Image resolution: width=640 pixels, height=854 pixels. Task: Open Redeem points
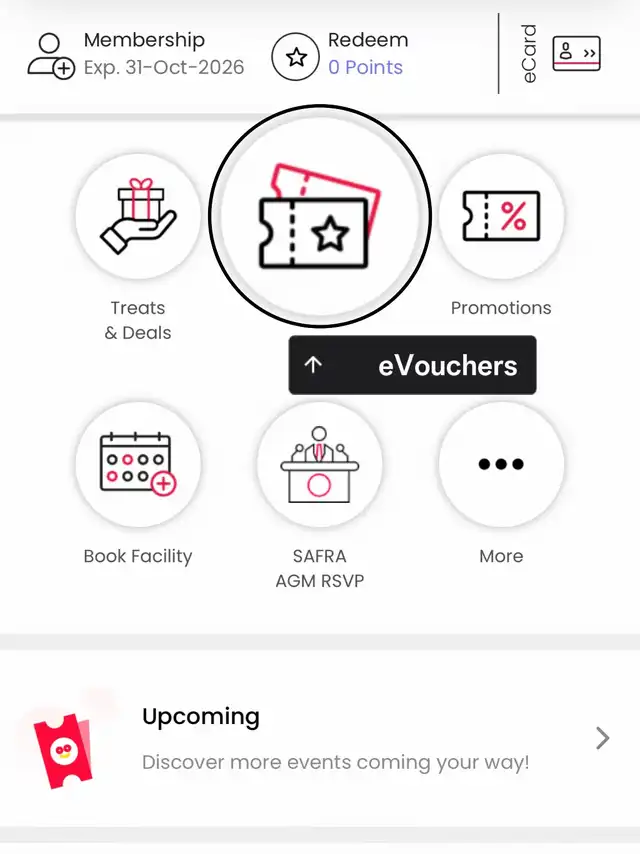point(340,55)
